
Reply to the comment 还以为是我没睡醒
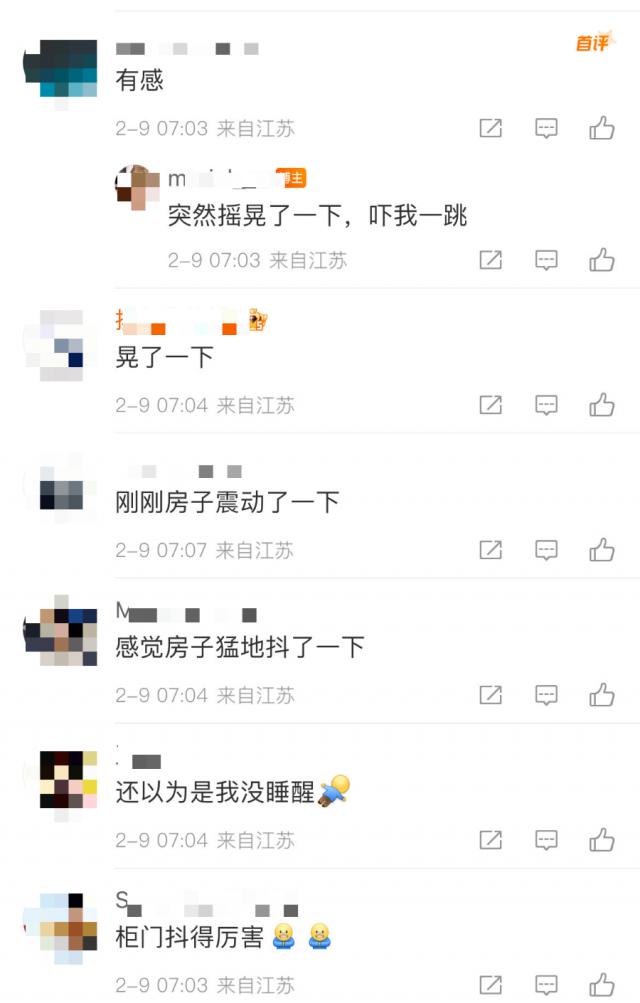546,840
